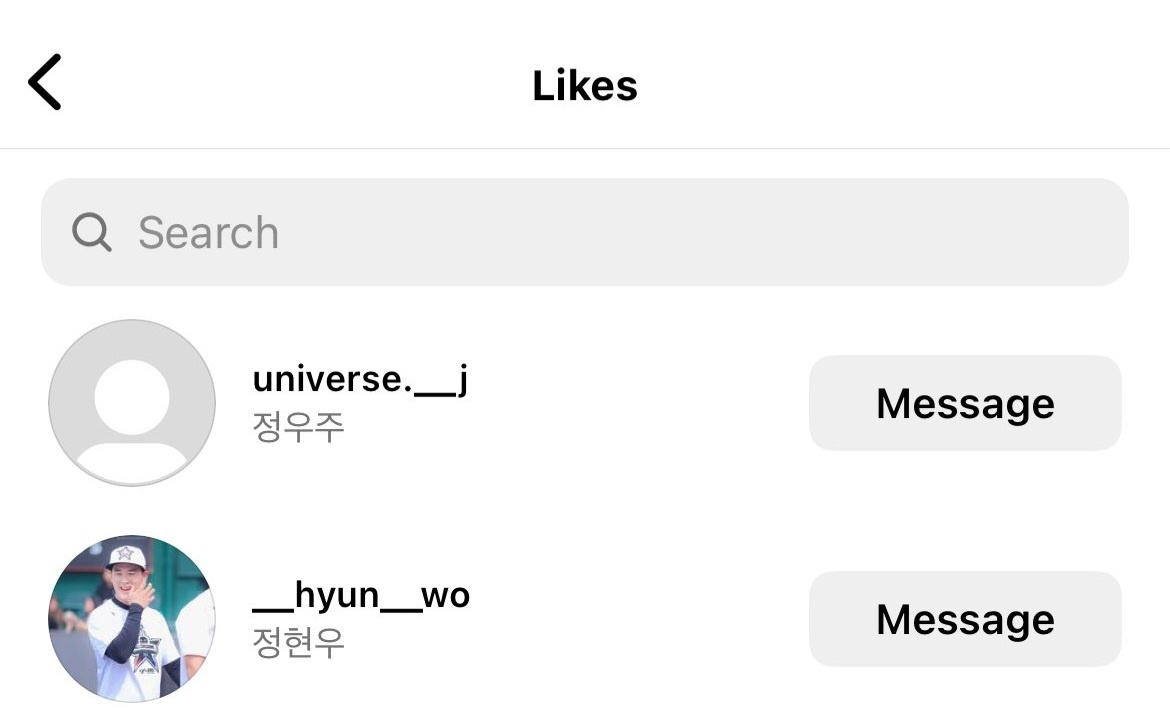
Task: Open __hyun__wo's profile
Action: (x=360, y=596)
